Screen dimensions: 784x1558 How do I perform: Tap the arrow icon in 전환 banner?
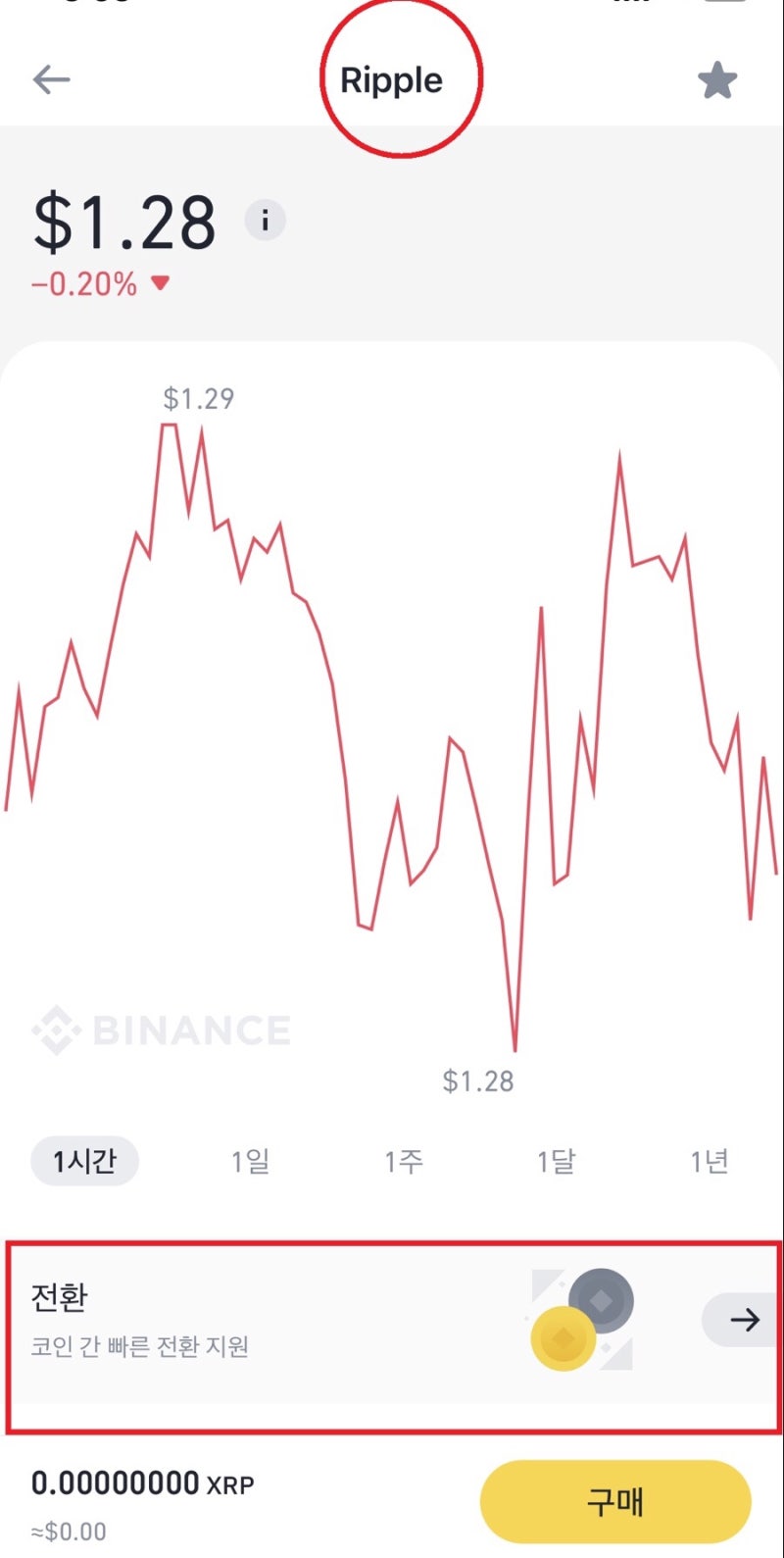click(x=741, y=1319)
